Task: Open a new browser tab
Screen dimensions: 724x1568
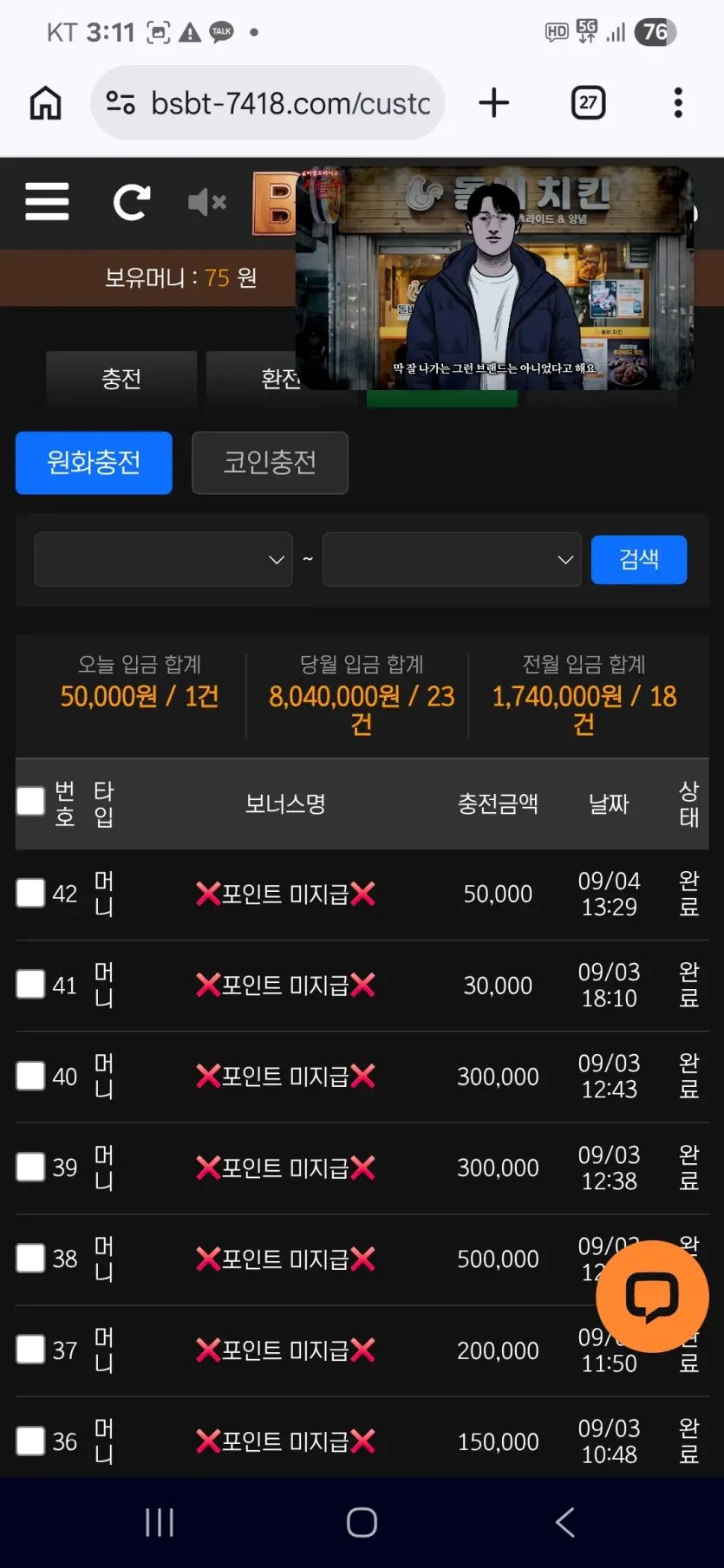Action: [494, 102]
